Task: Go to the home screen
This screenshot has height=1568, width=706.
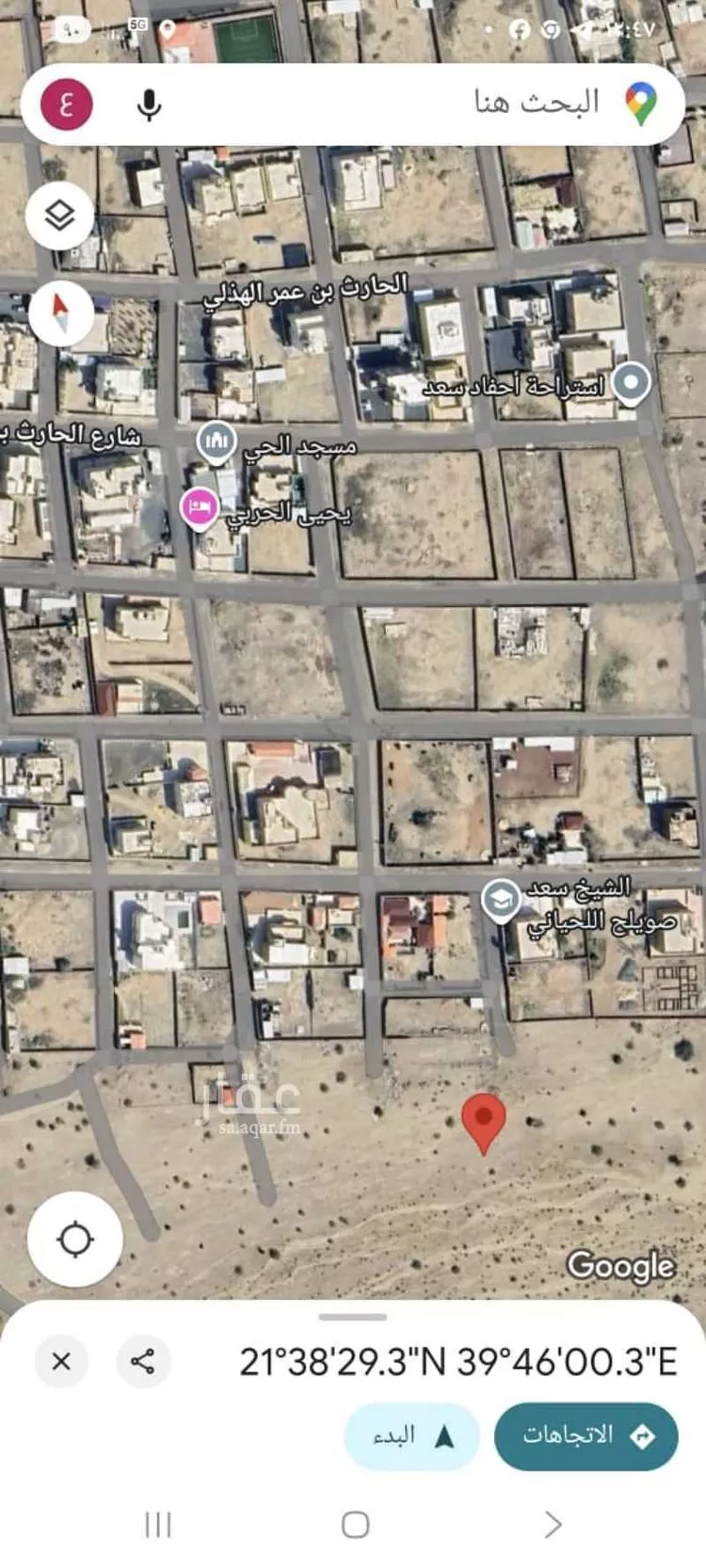Action: 355,1525
